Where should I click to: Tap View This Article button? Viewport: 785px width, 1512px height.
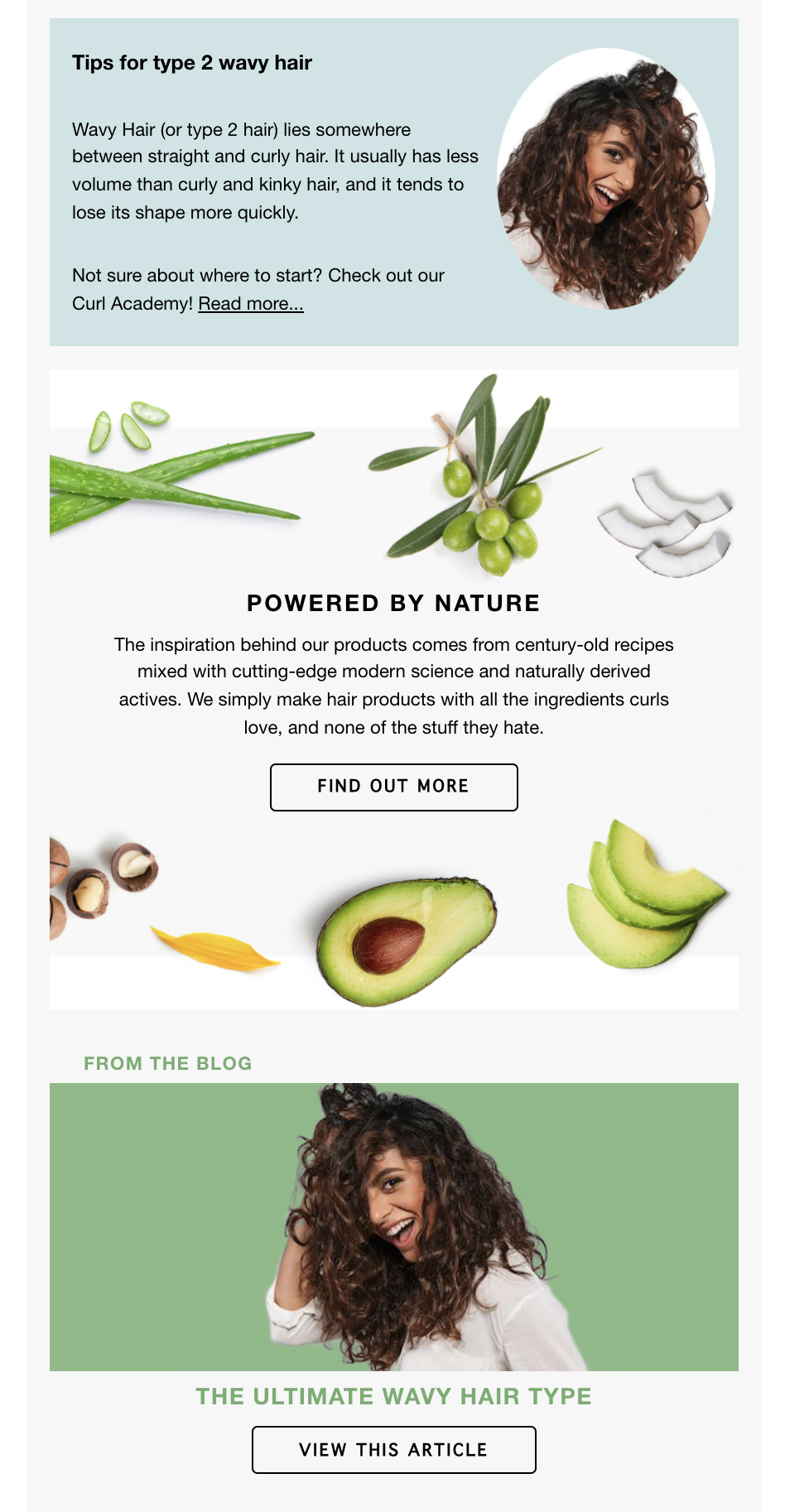point(393,1450)
